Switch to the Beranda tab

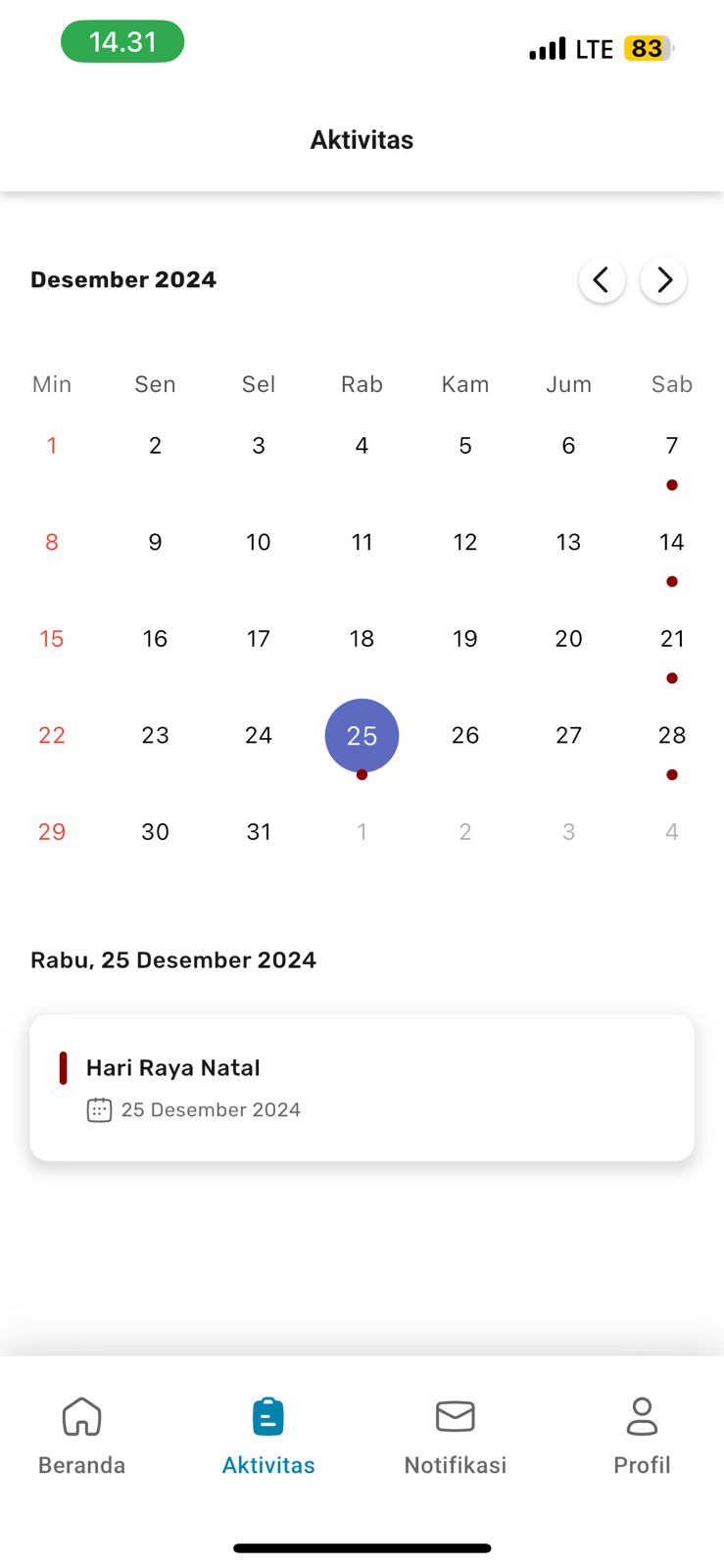click(x=81, y=1436)
